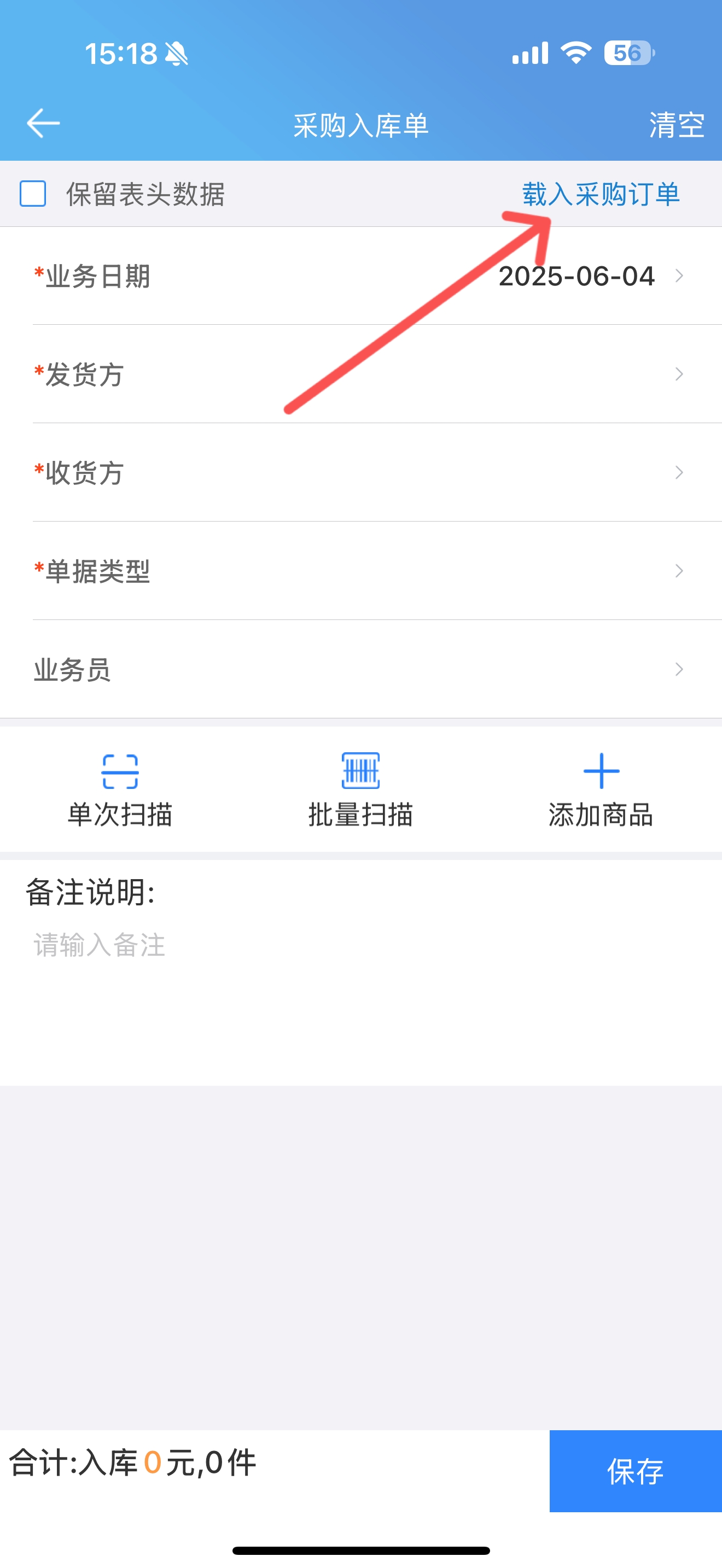
Task: Choose the 收货方 receiver
Action: 361,473
